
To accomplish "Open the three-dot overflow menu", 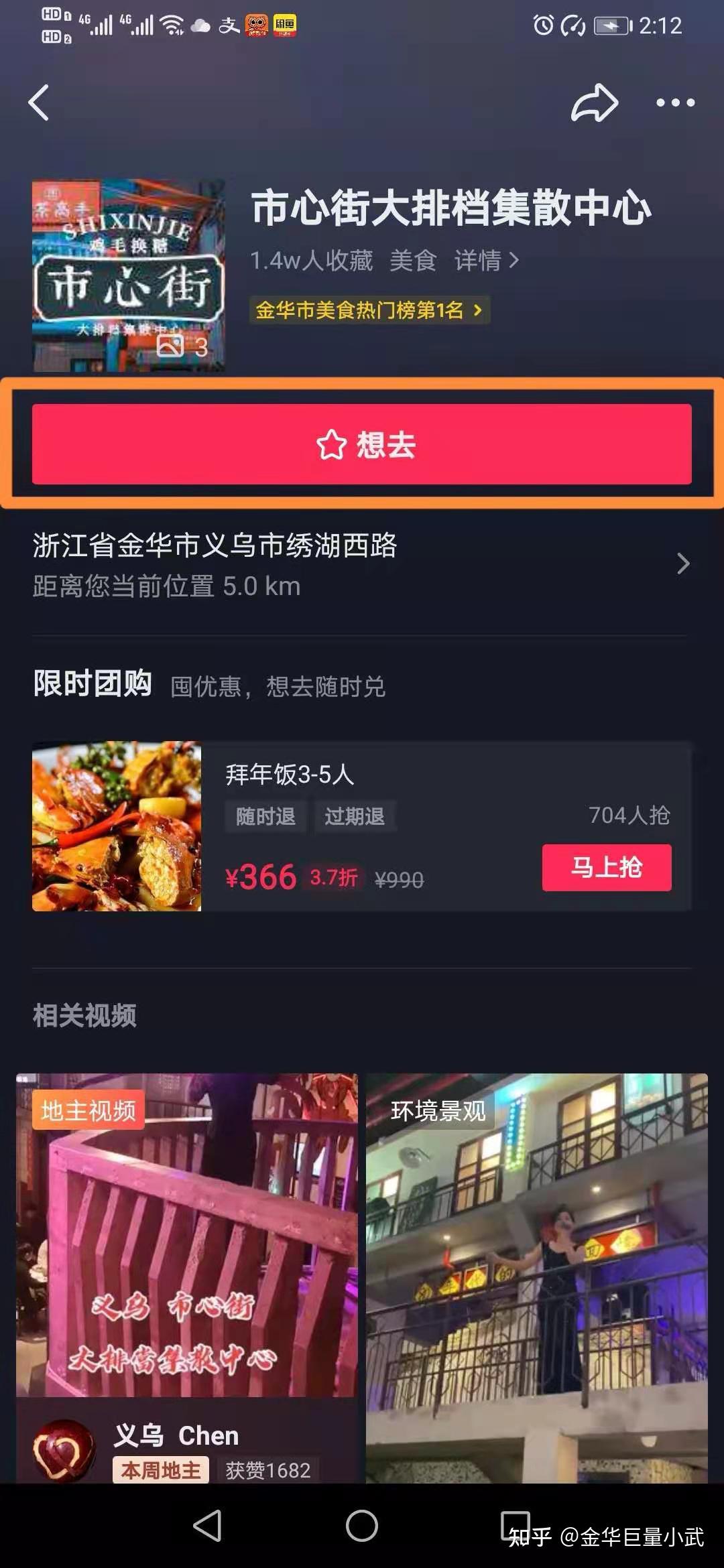I will click(674, 103).
